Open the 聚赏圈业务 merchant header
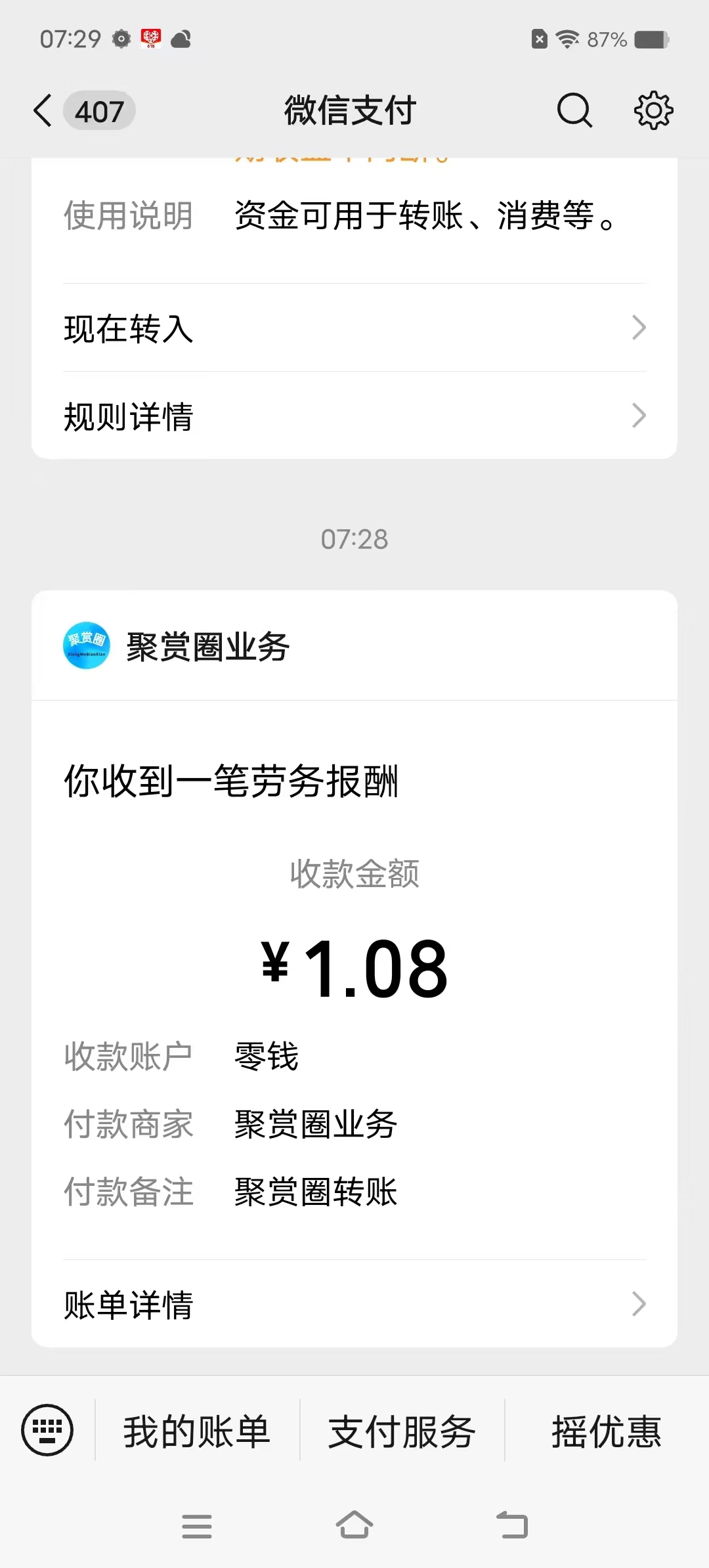Viewport: 709px width, 1568px height. point(354,646)
